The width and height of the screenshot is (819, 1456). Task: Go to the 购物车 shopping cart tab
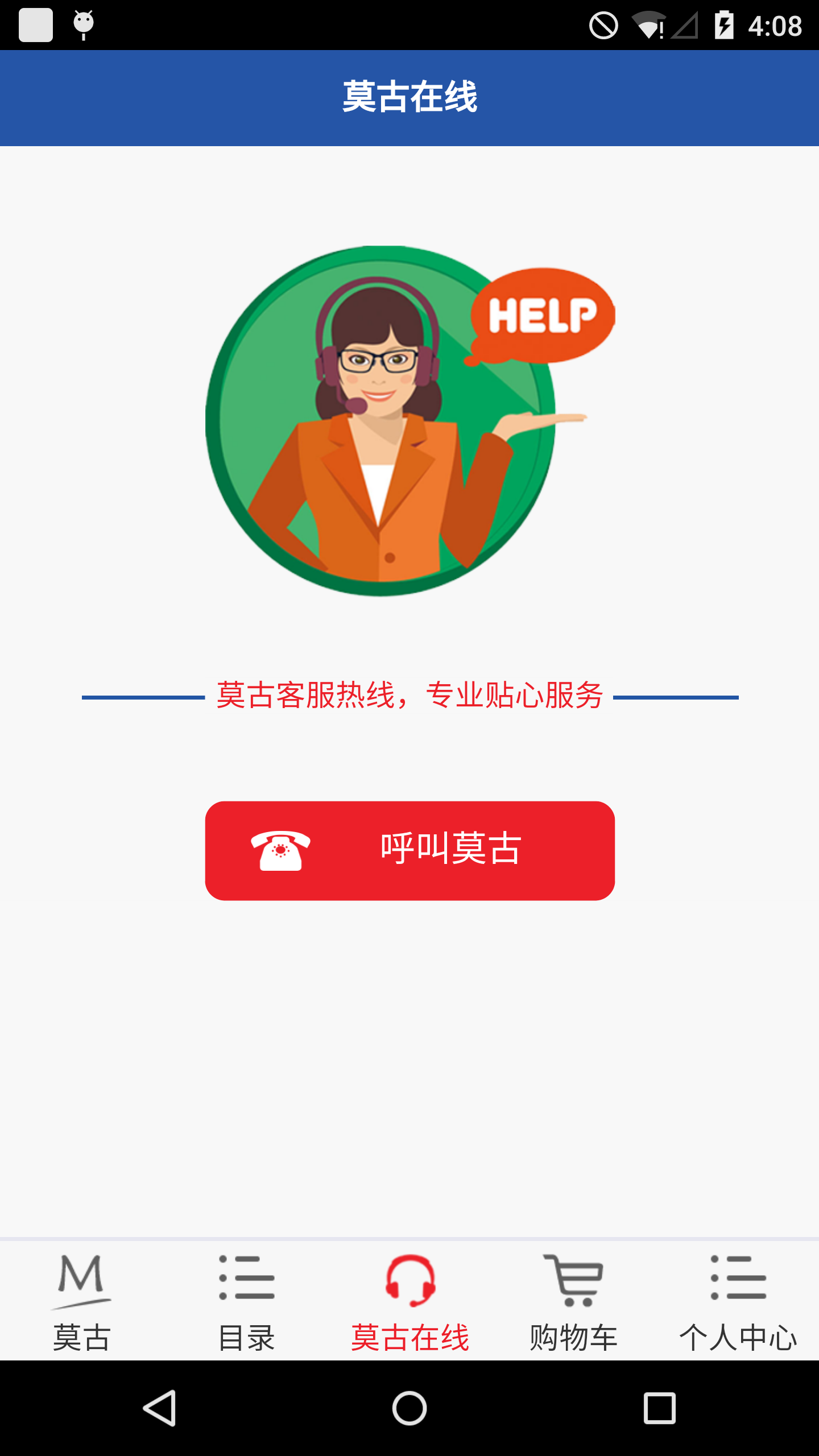pyautogui.click(x=573, y=1302)
